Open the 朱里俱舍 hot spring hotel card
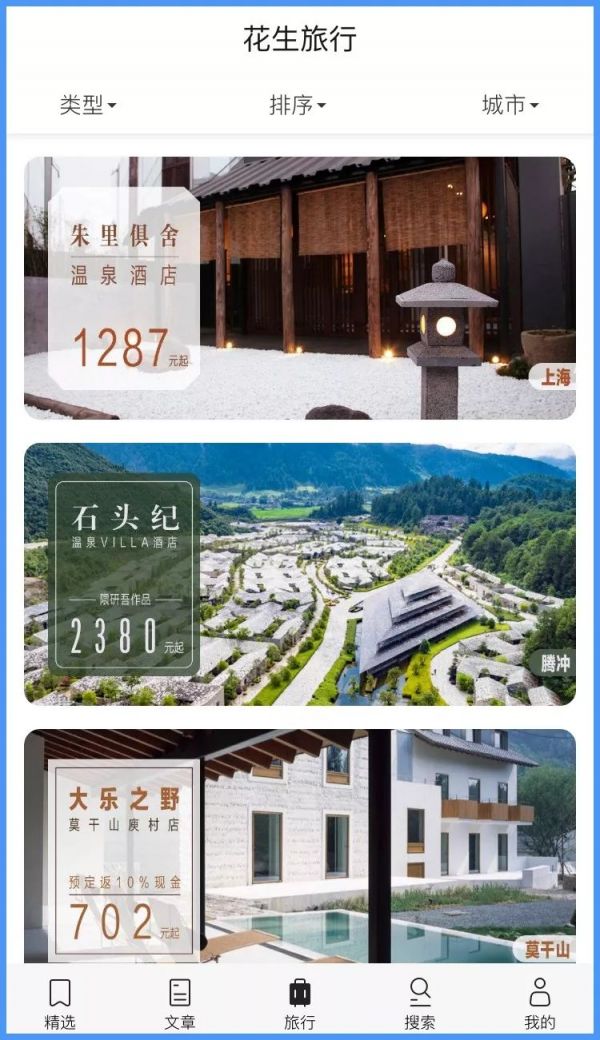Viewport: 600px width, 1040px height. pos(300,288)
